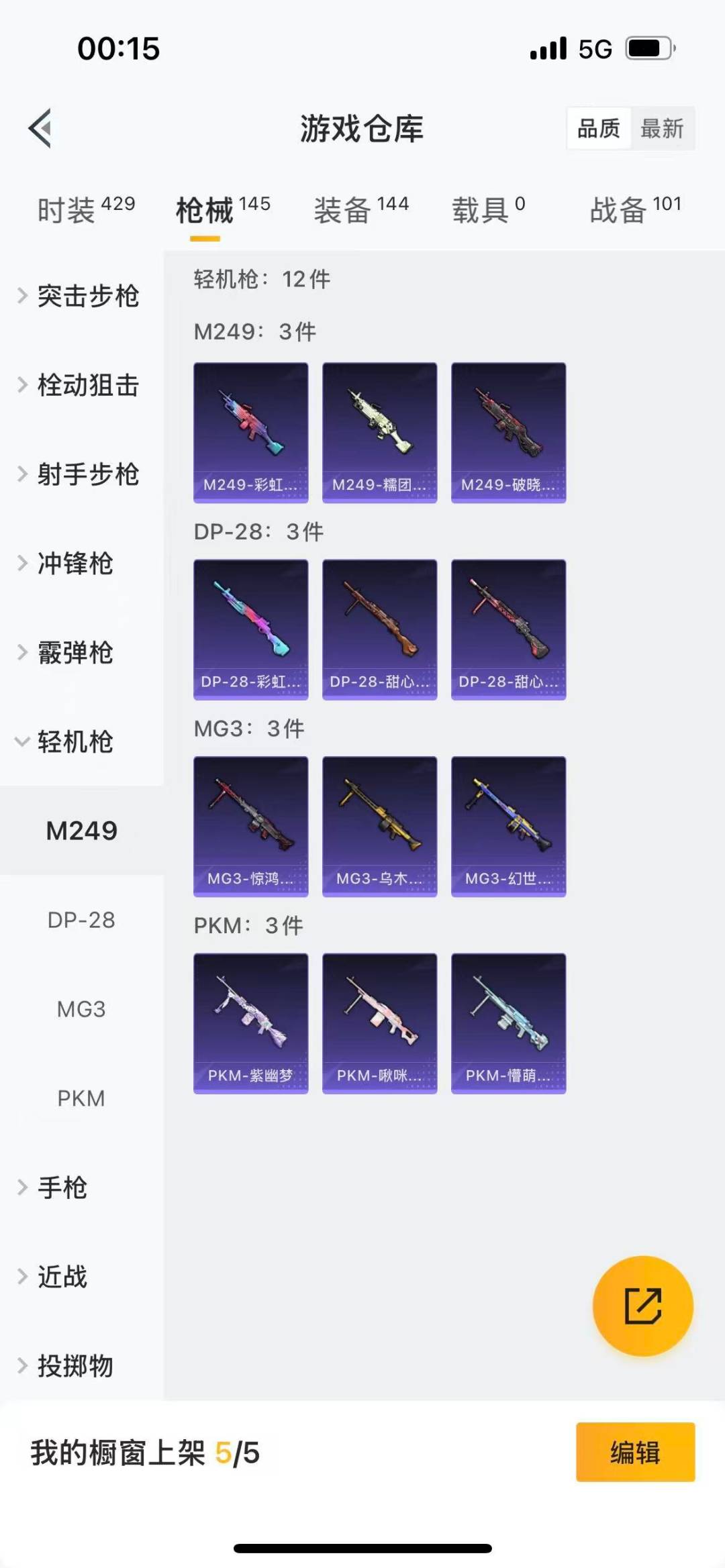Sort by 最新
The image size is (725, 1568).
(x=661, y=128)
